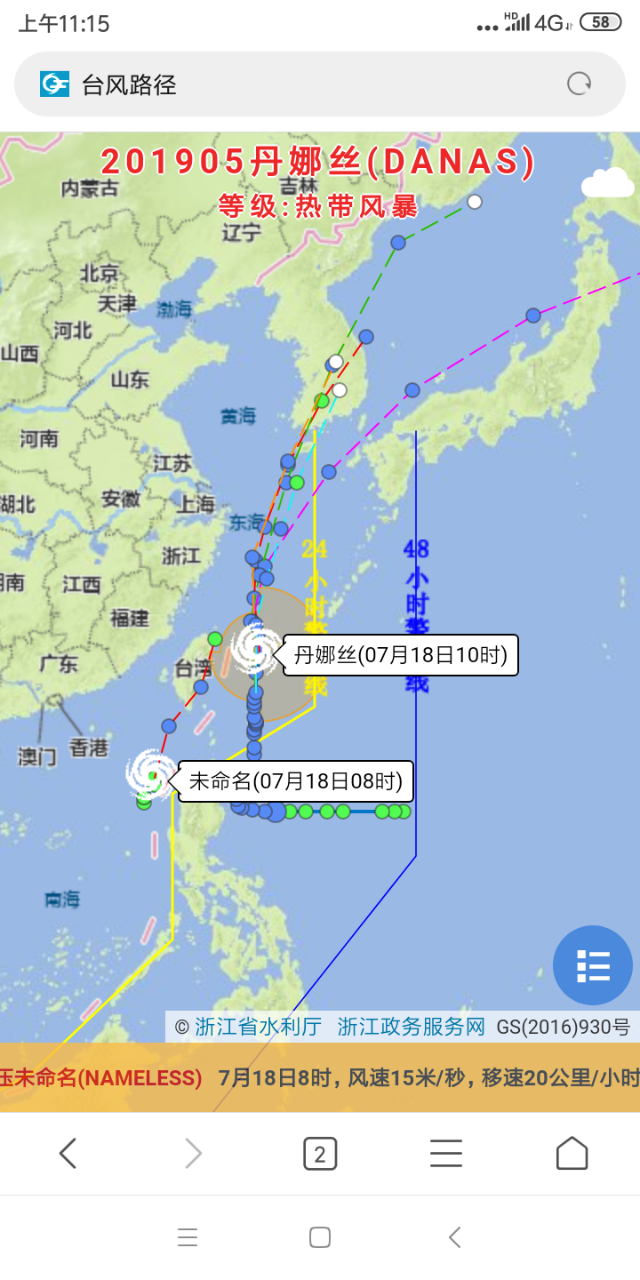The image size is (640, 1280).
Task: Open the blue list floating button
Action: click(593, 965)
